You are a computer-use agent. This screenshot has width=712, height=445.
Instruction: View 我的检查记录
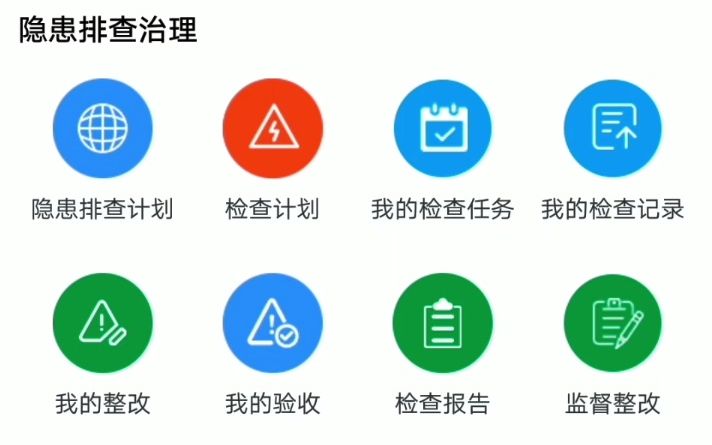pos(613,129)
